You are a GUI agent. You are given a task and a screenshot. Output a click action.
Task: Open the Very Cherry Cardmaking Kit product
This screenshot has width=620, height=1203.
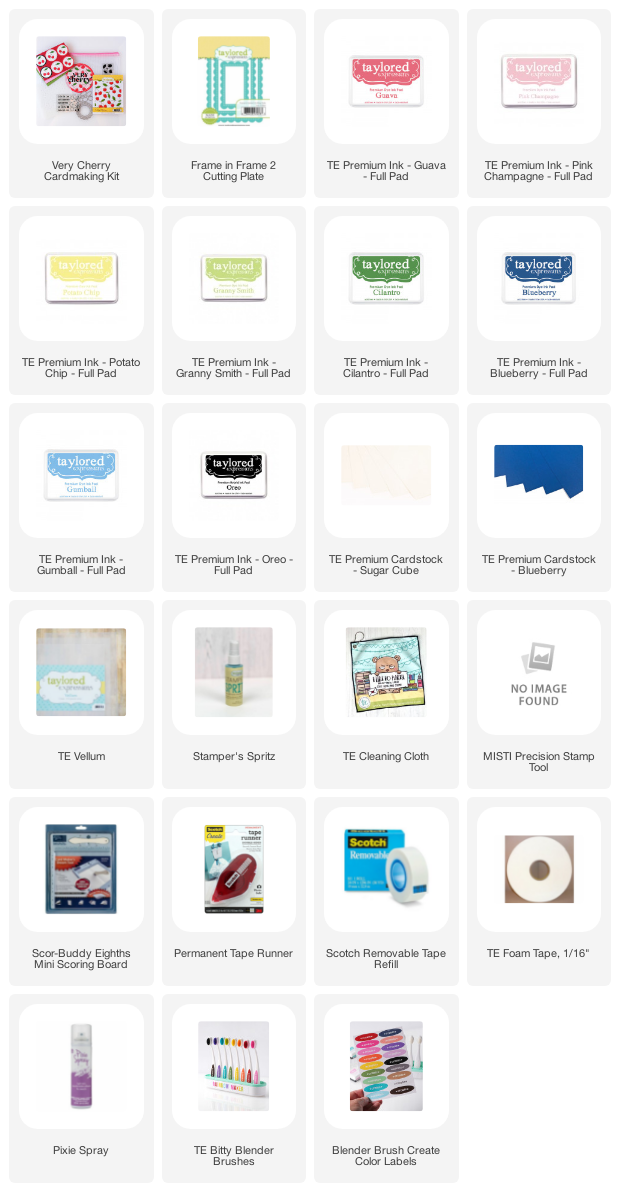(x=81, y=104)
